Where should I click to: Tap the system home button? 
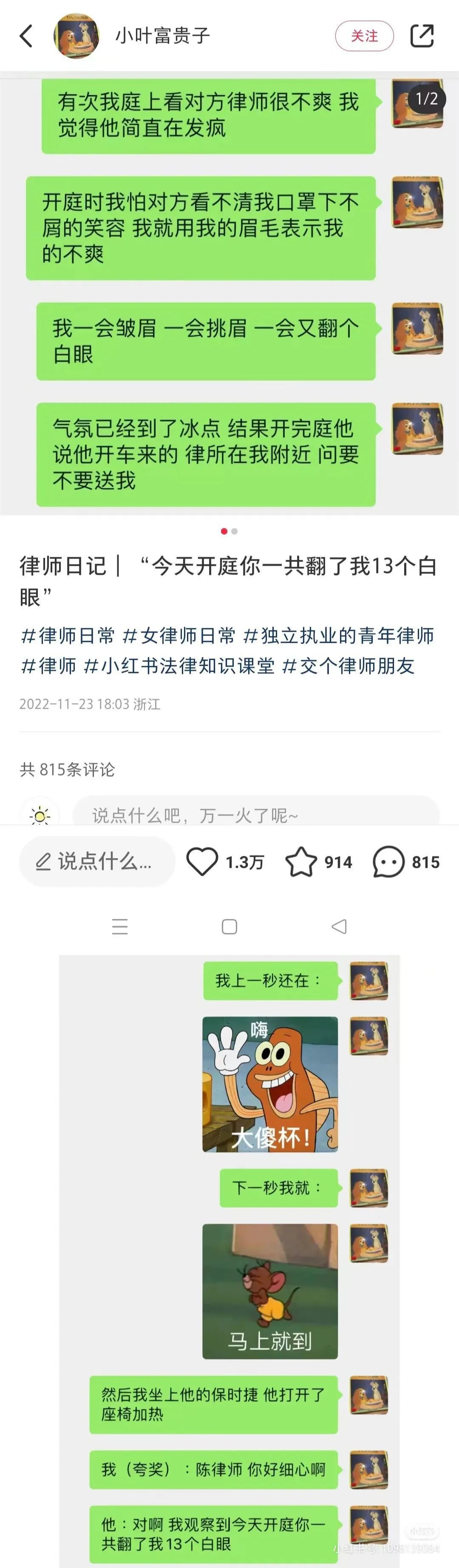coord(229,927)
